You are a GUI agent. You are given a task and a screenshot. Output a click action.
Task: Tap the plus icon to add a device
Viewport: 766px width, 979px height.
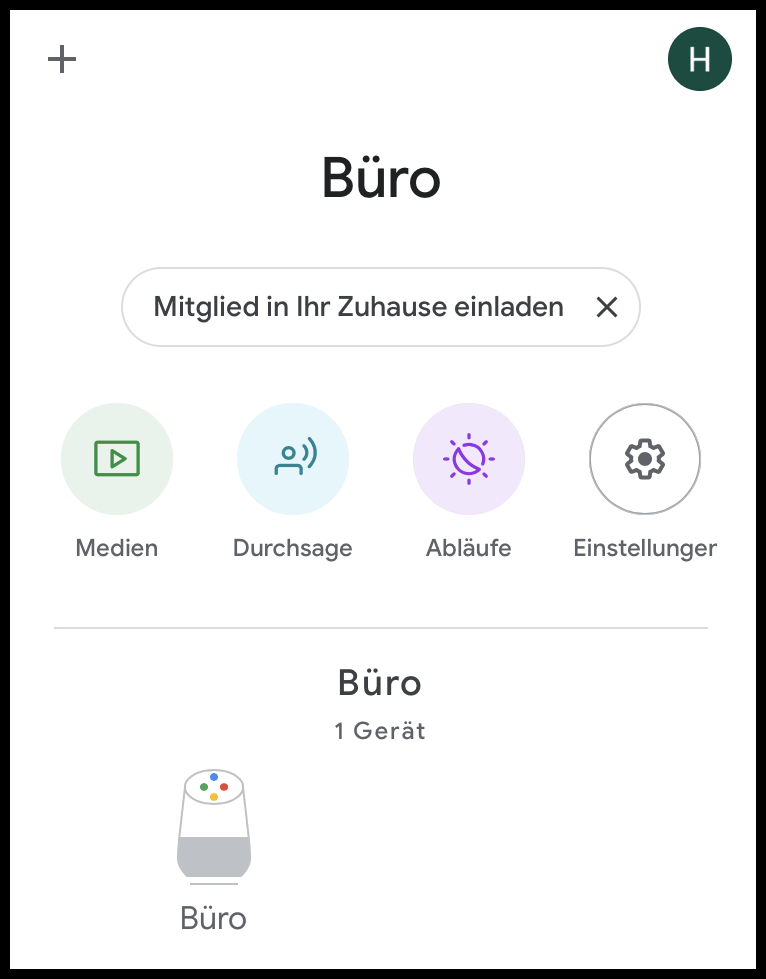point(62,60)
